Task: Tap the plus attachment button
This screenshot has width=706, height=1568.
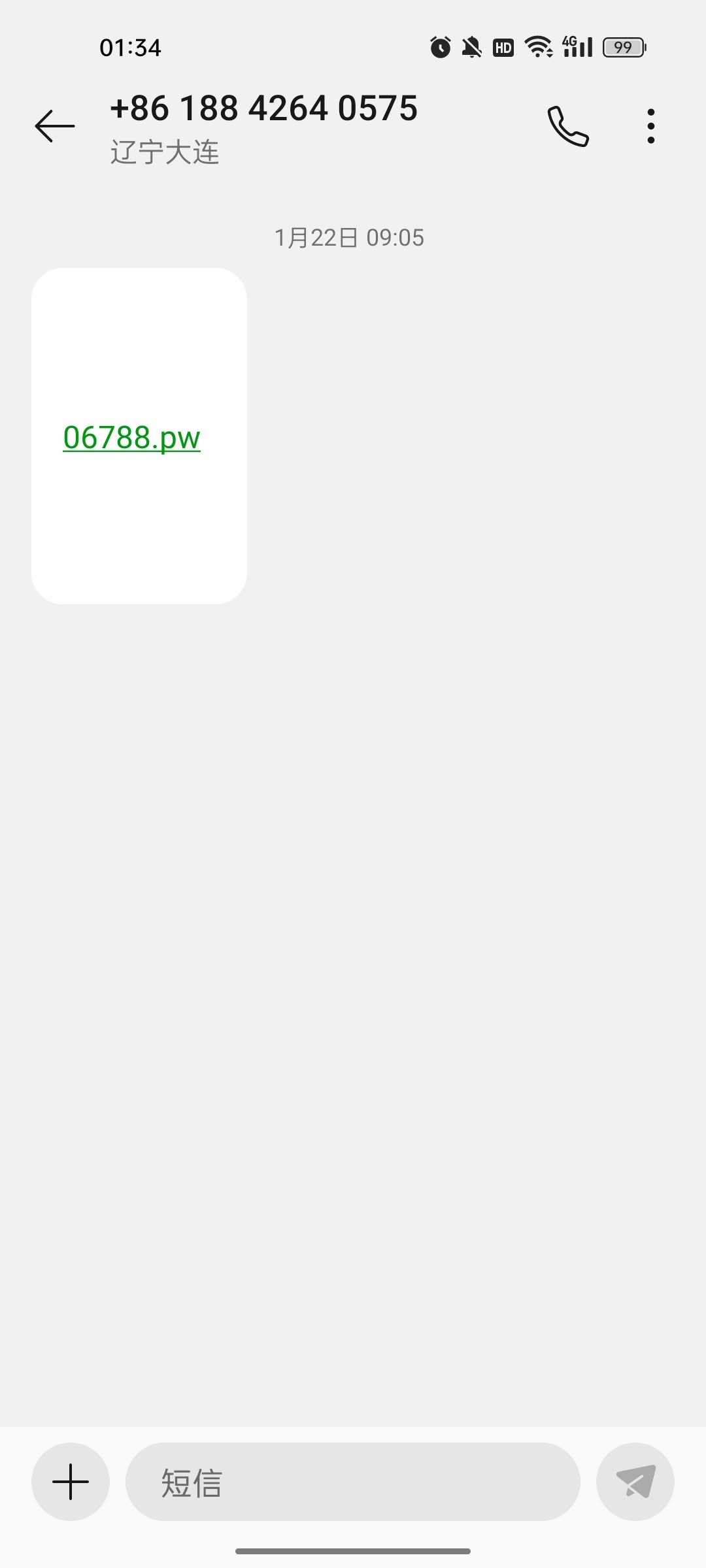Action: point(71,1481)
